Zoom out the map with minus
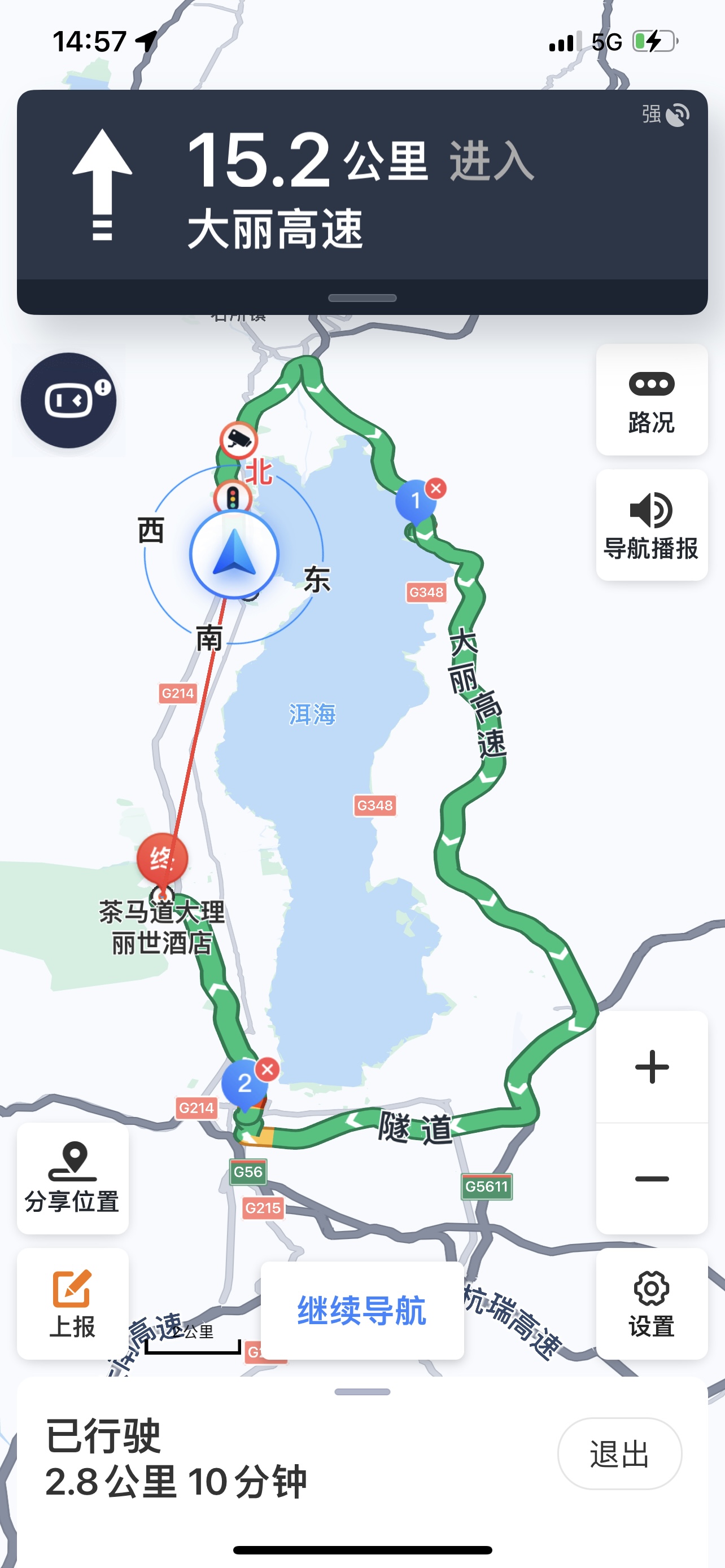This screenshot has width=725, height=1568. pos(652,1179)
